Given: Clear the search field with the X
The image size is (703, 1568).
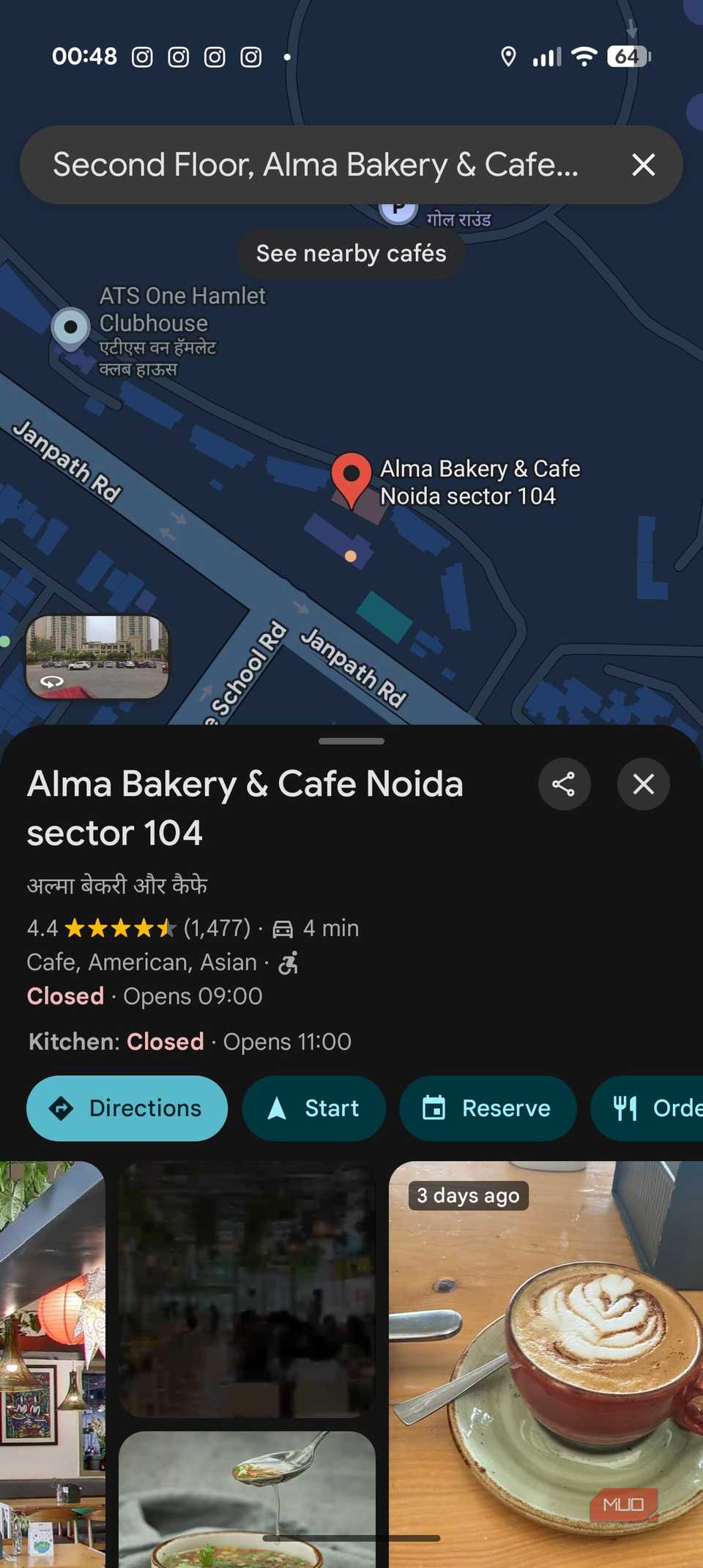Looking at the screenshot, I should [643, 165].
